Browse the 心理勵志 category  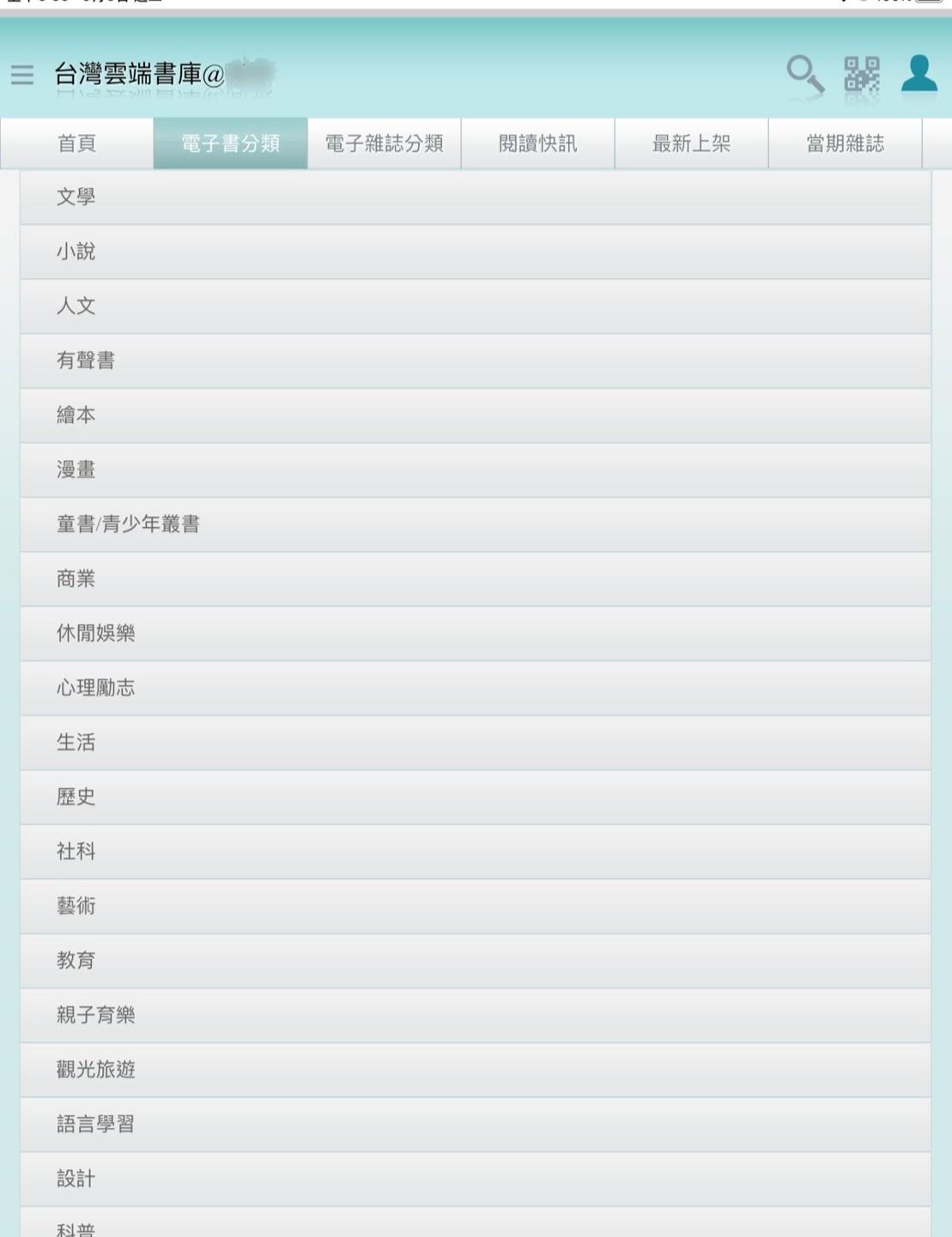475,688
